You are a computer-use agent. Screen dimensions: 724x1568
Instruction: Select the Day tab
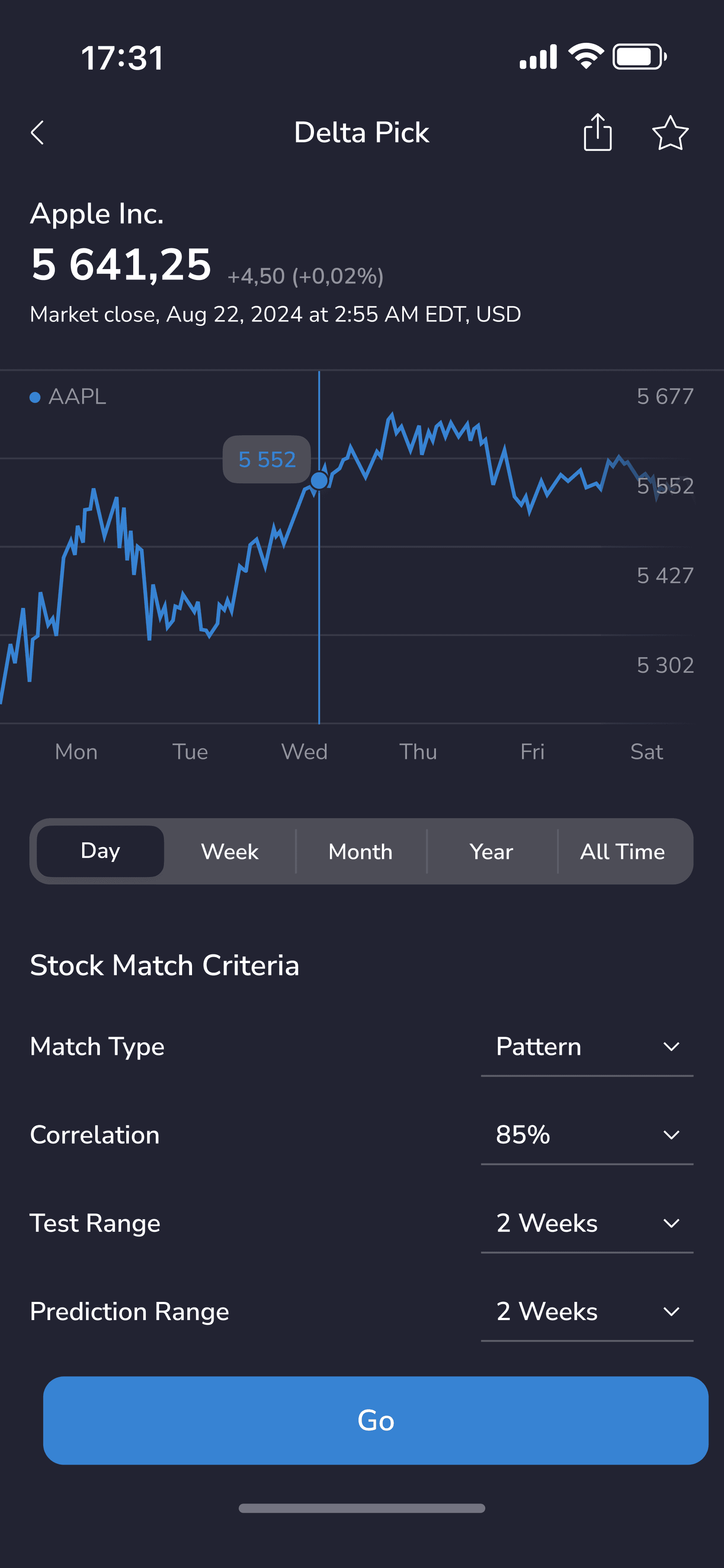pos(100,851)
